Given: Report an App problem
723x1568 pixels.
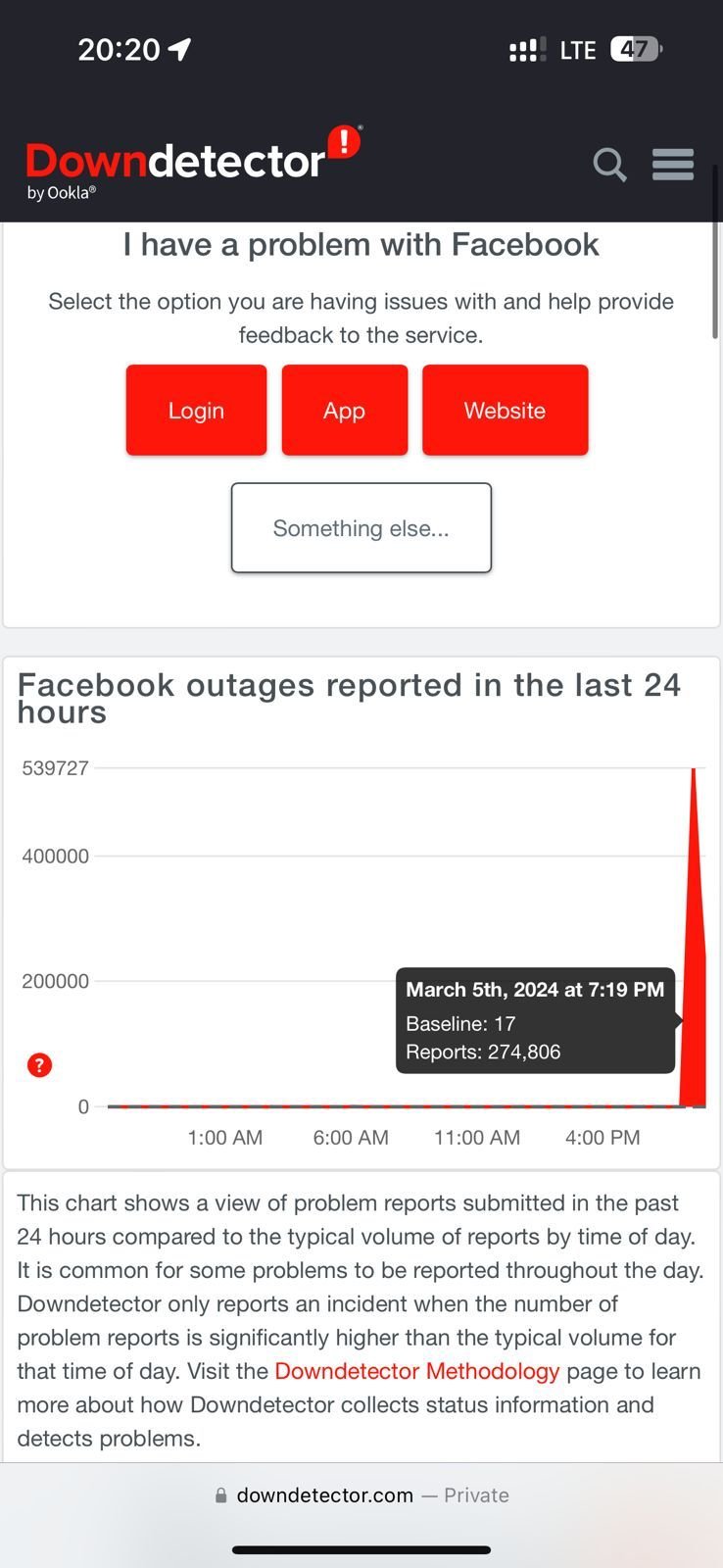Looking at the screenshot, I should pos(345,411).
